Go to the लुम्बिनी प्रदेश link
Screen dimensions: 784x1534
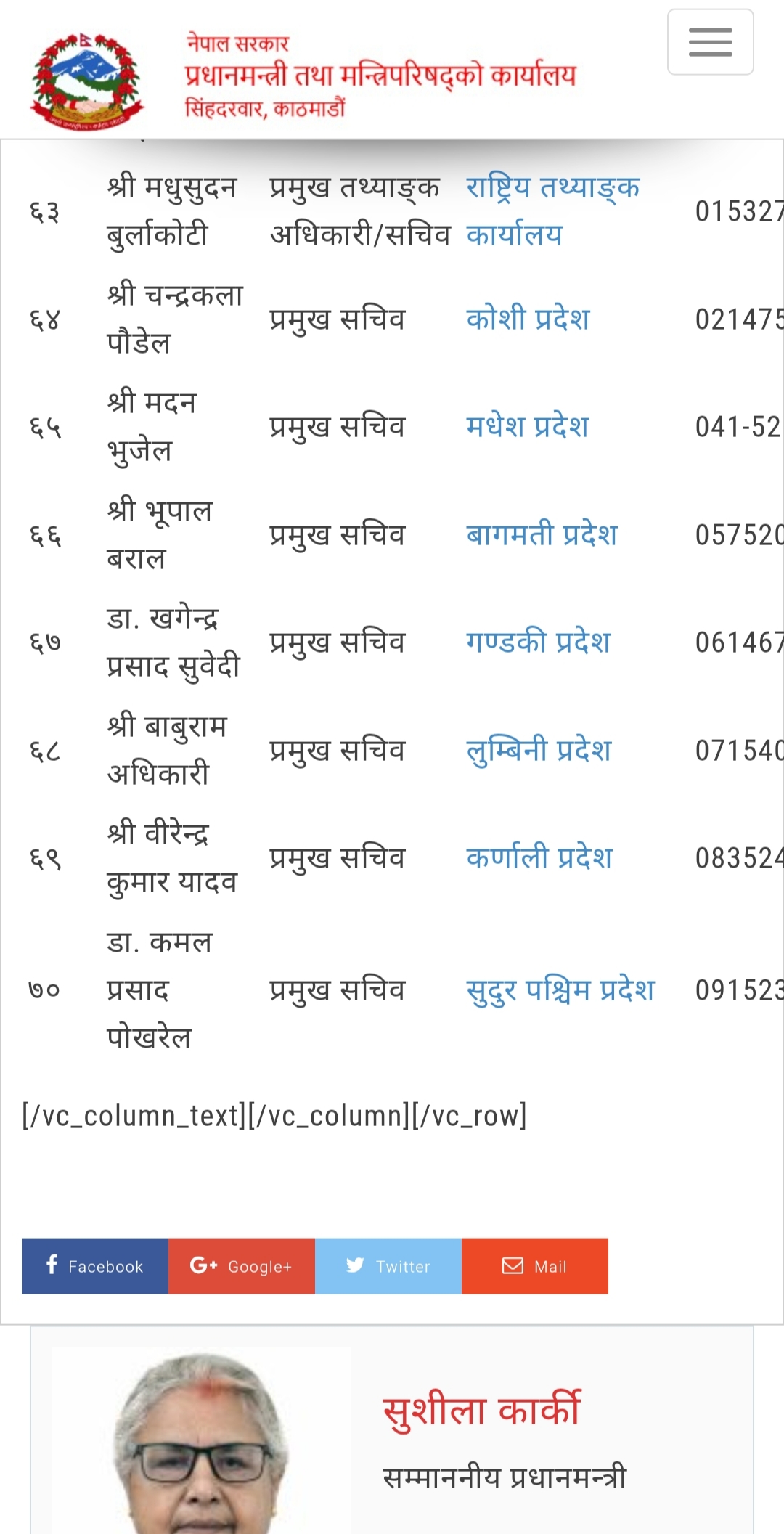point(539,750)
